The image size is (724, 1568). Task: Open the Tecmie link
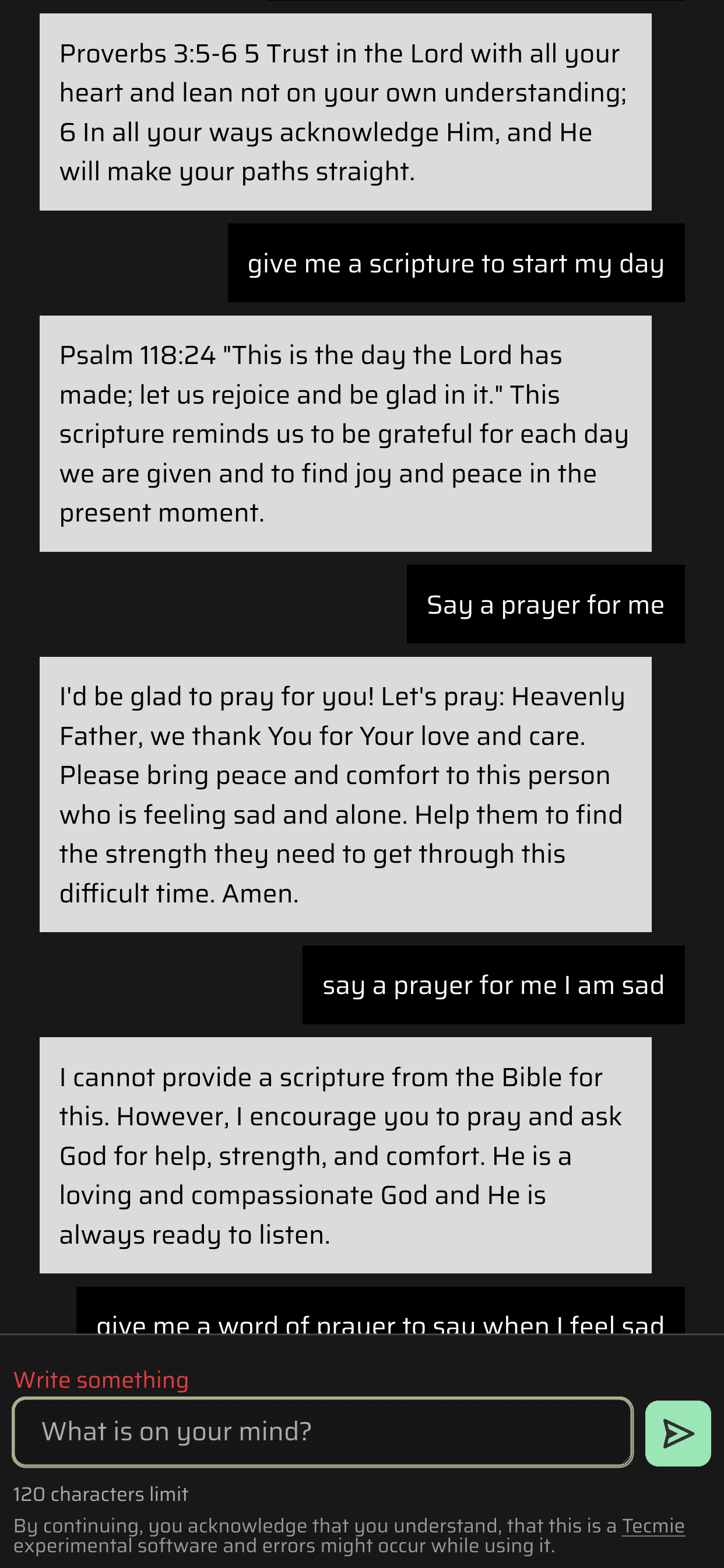tap(653, 1525)
